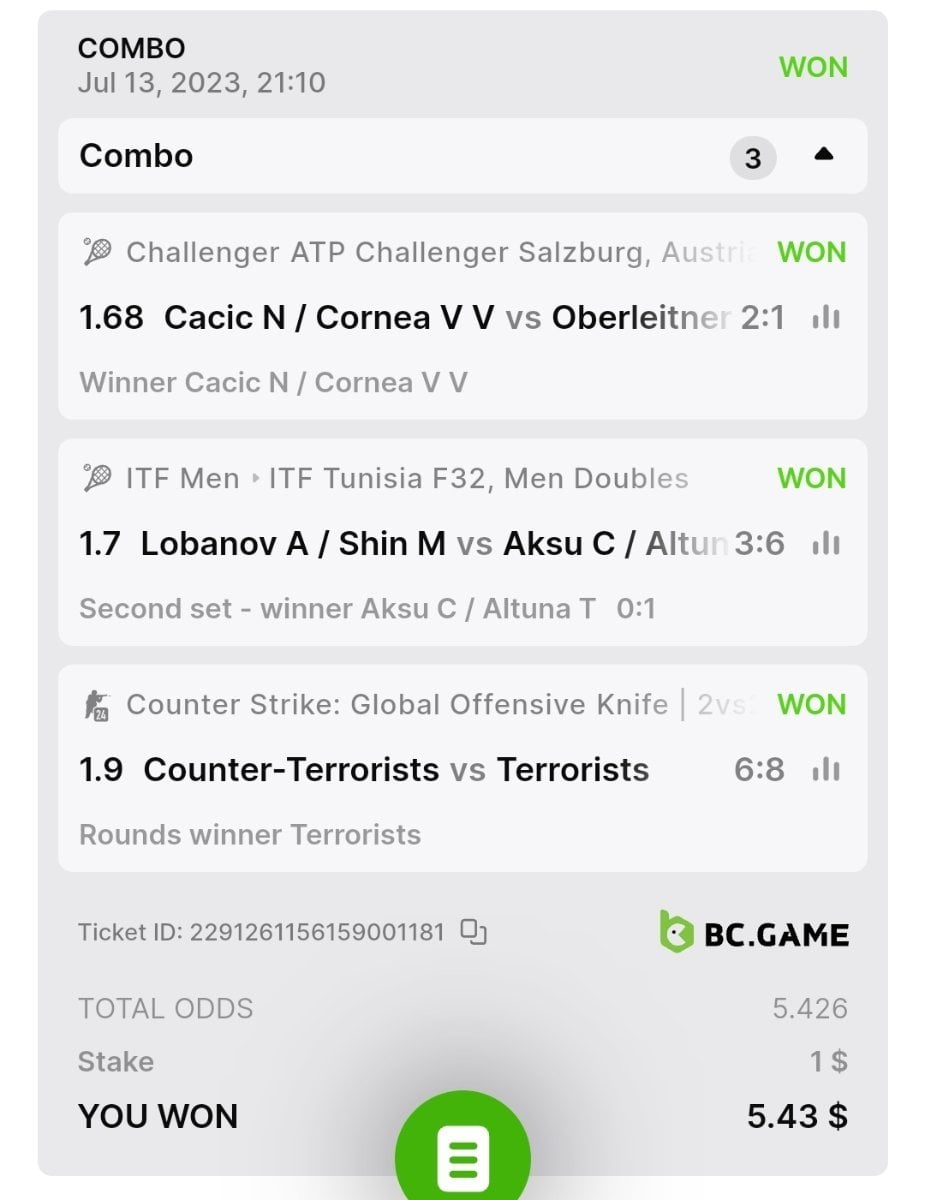Screen dimensions: 925x1200
Task: Copy the ticket ID
Action: [473, 932]
